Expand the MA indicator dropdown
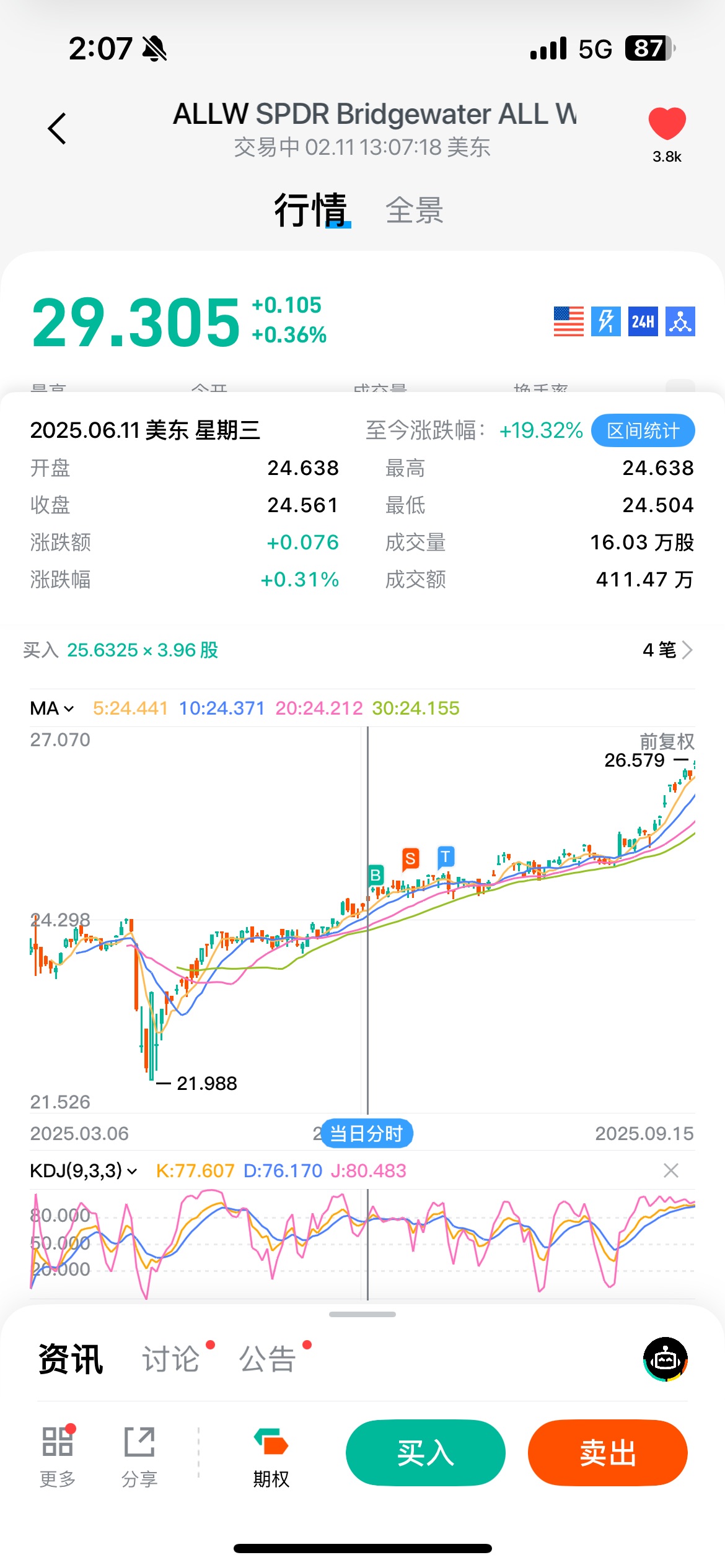 coord(52,708)
